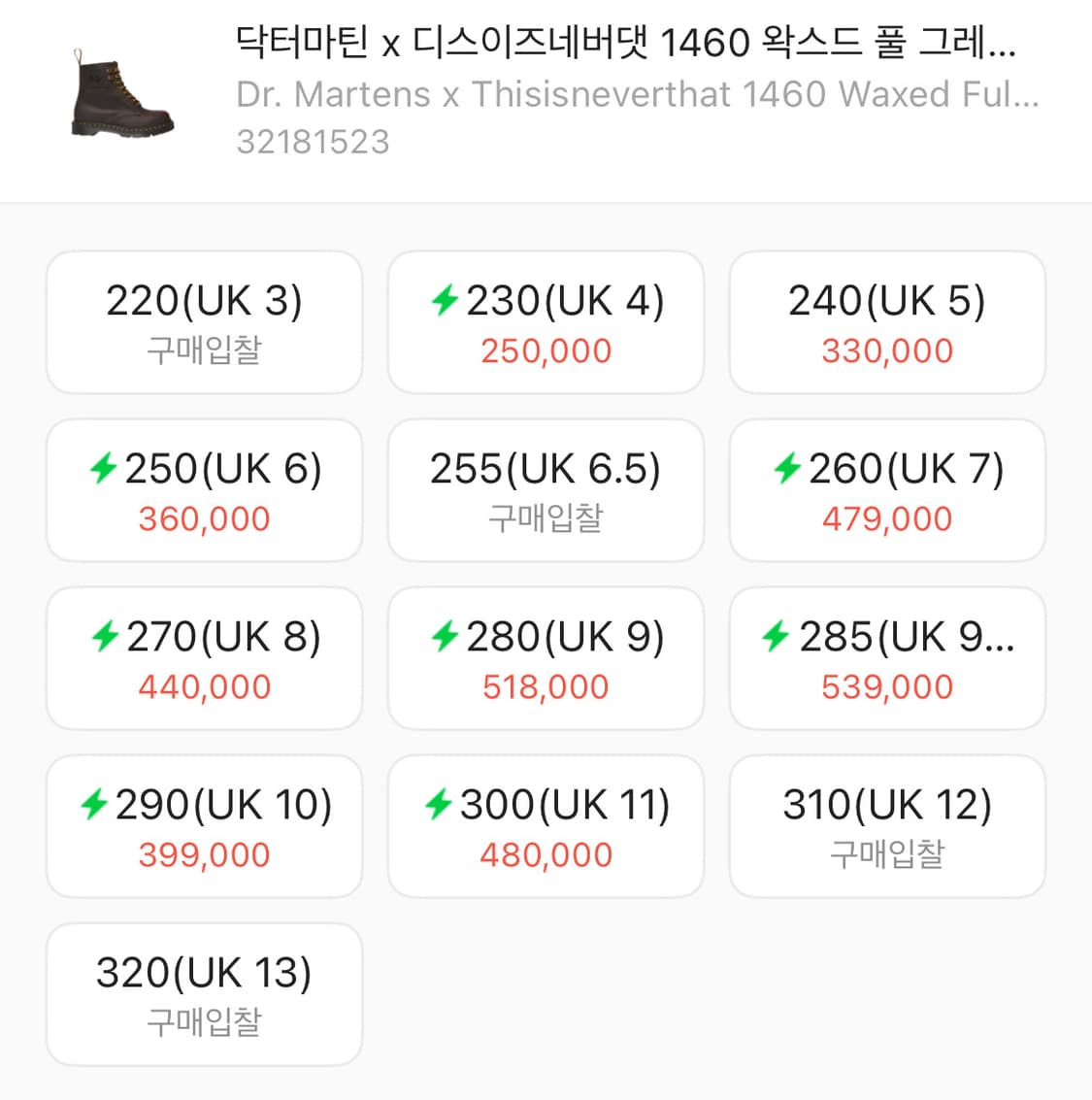Viewport: 1092px width, 1100px height.
Task: Select size 320(UK 13) to place a bid
Action: (204, 993)
